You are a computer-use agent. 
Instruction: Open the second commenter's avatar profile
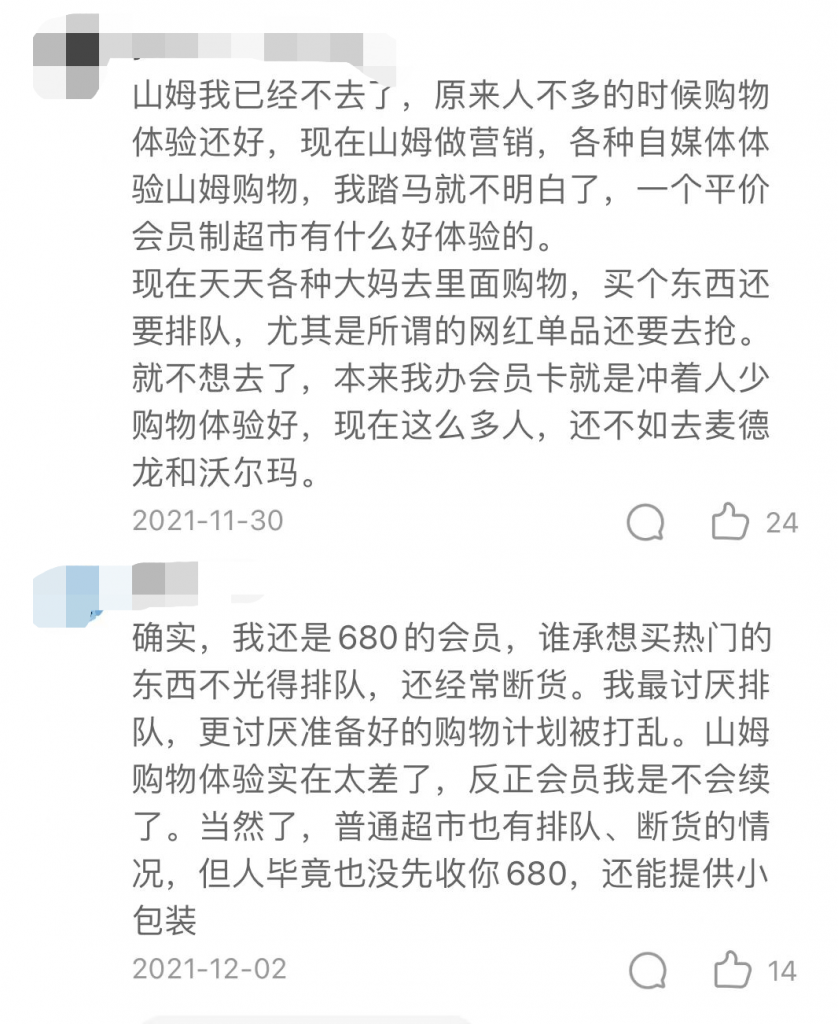click(67, 596)
